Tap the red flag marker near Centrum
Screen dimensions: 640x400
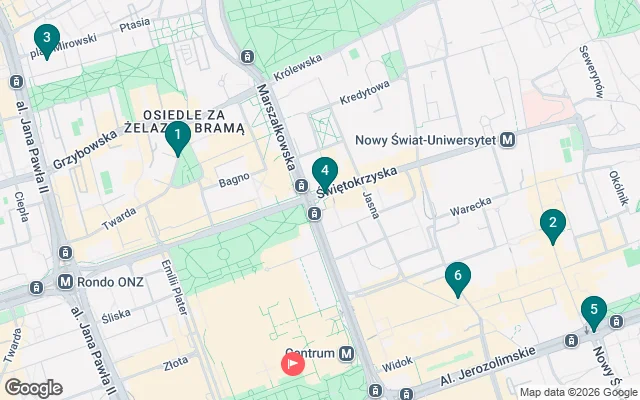pyautogui.click(x=294, y=364)
